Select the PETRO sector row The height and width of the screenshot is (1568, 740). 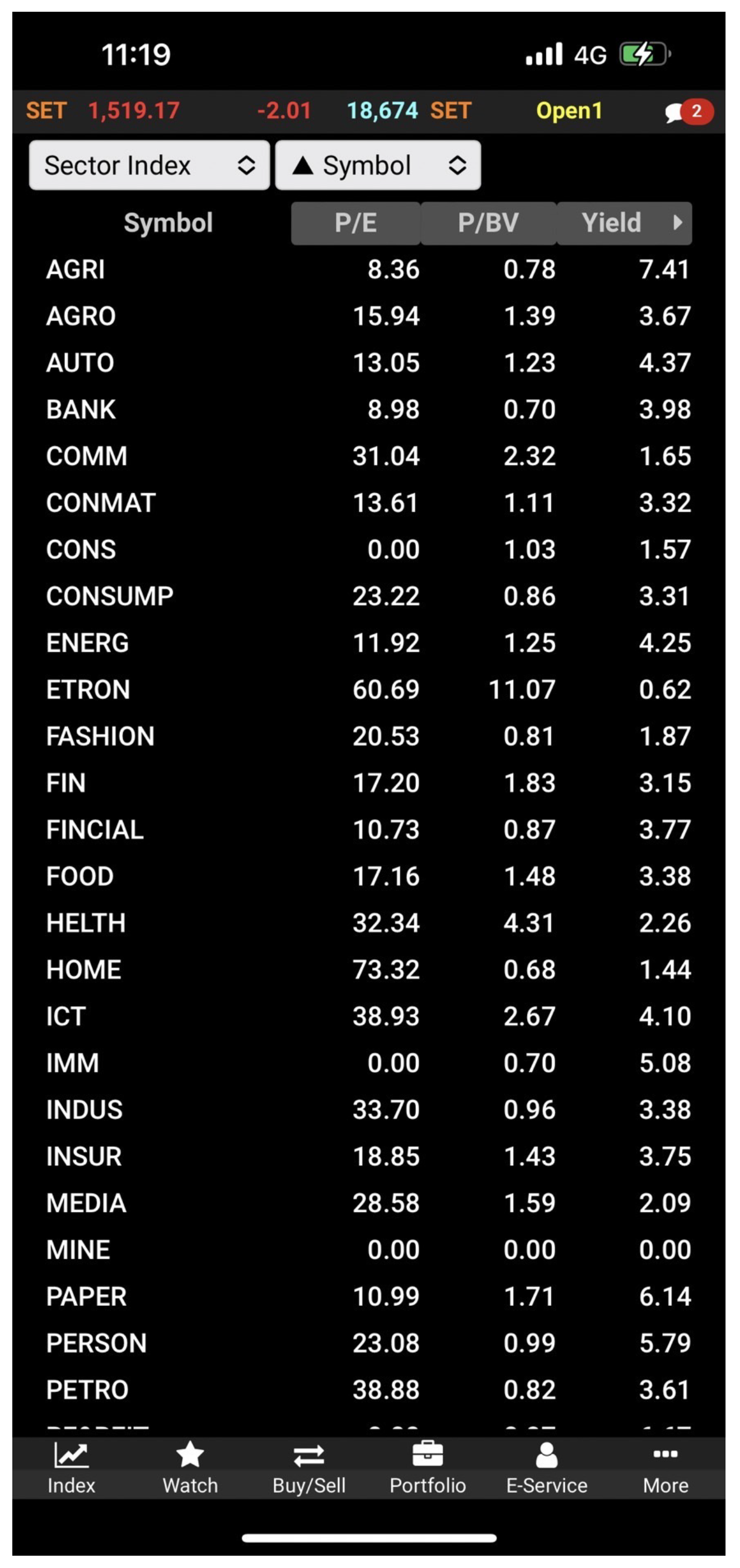(x=369, y=1390)
